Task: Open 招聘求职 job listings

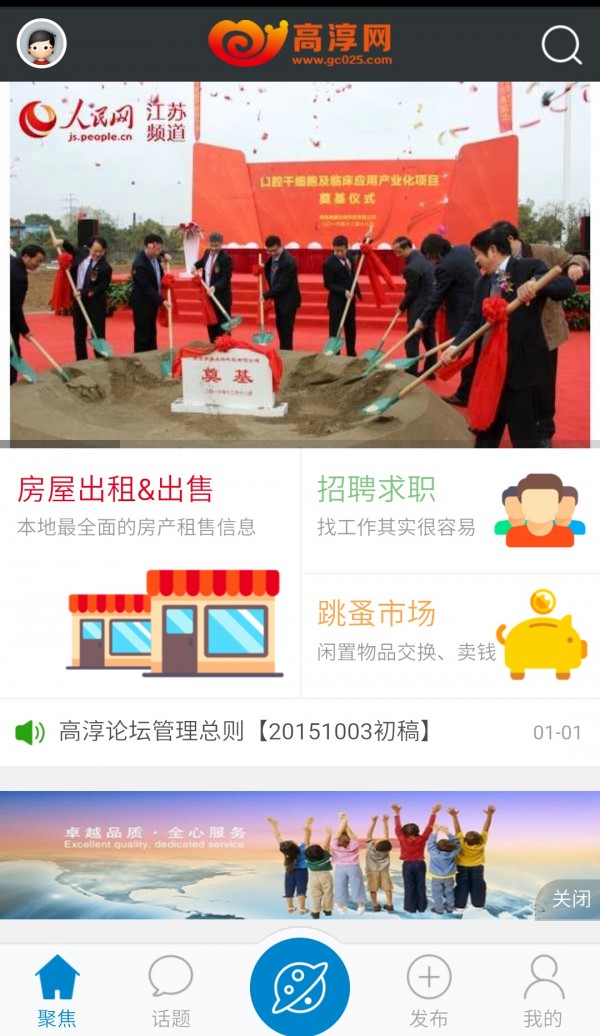Action: pos(450,510)
